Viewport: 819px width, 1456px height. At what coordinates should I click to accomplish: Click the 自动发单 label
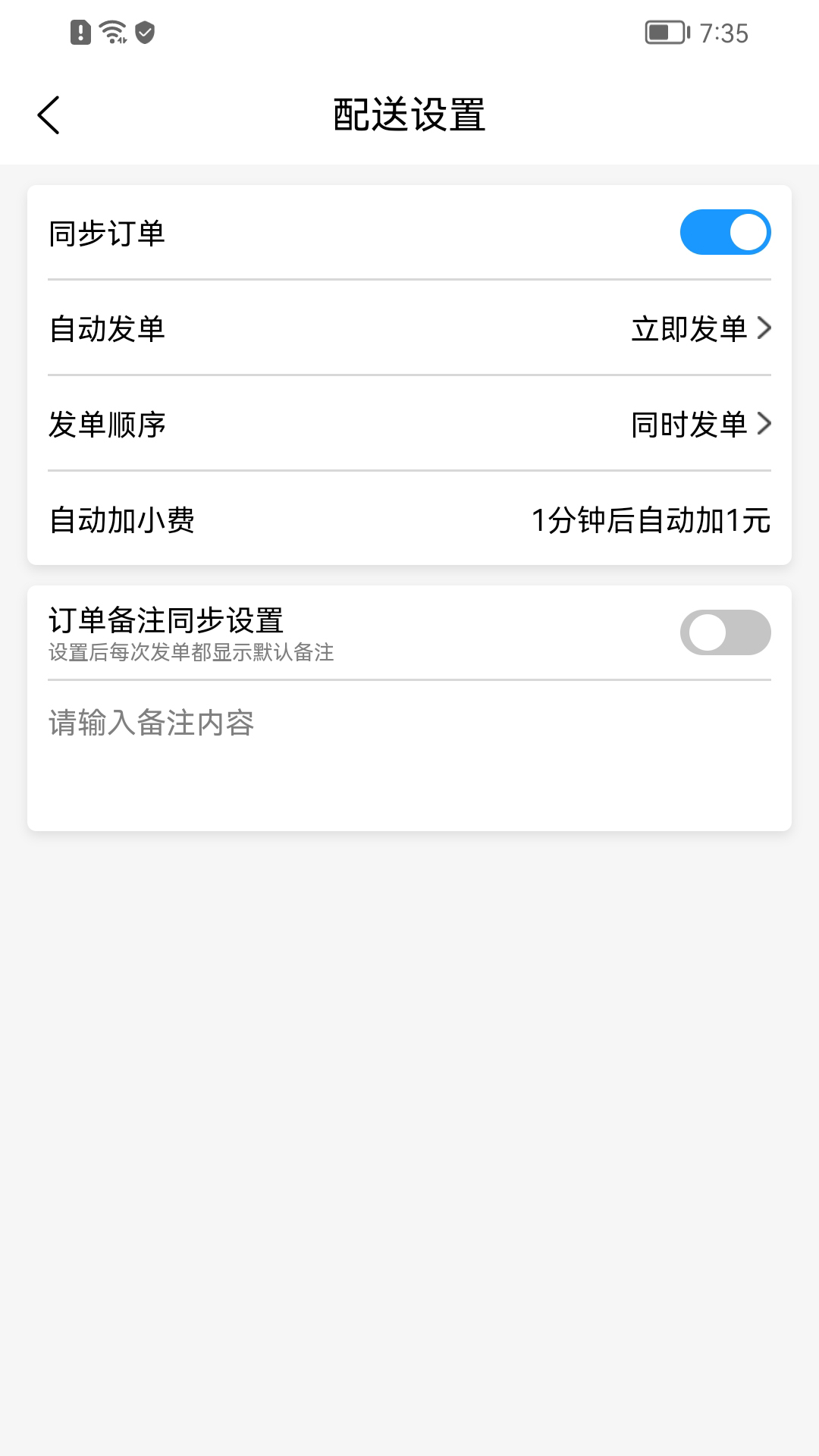pos(107,328)
